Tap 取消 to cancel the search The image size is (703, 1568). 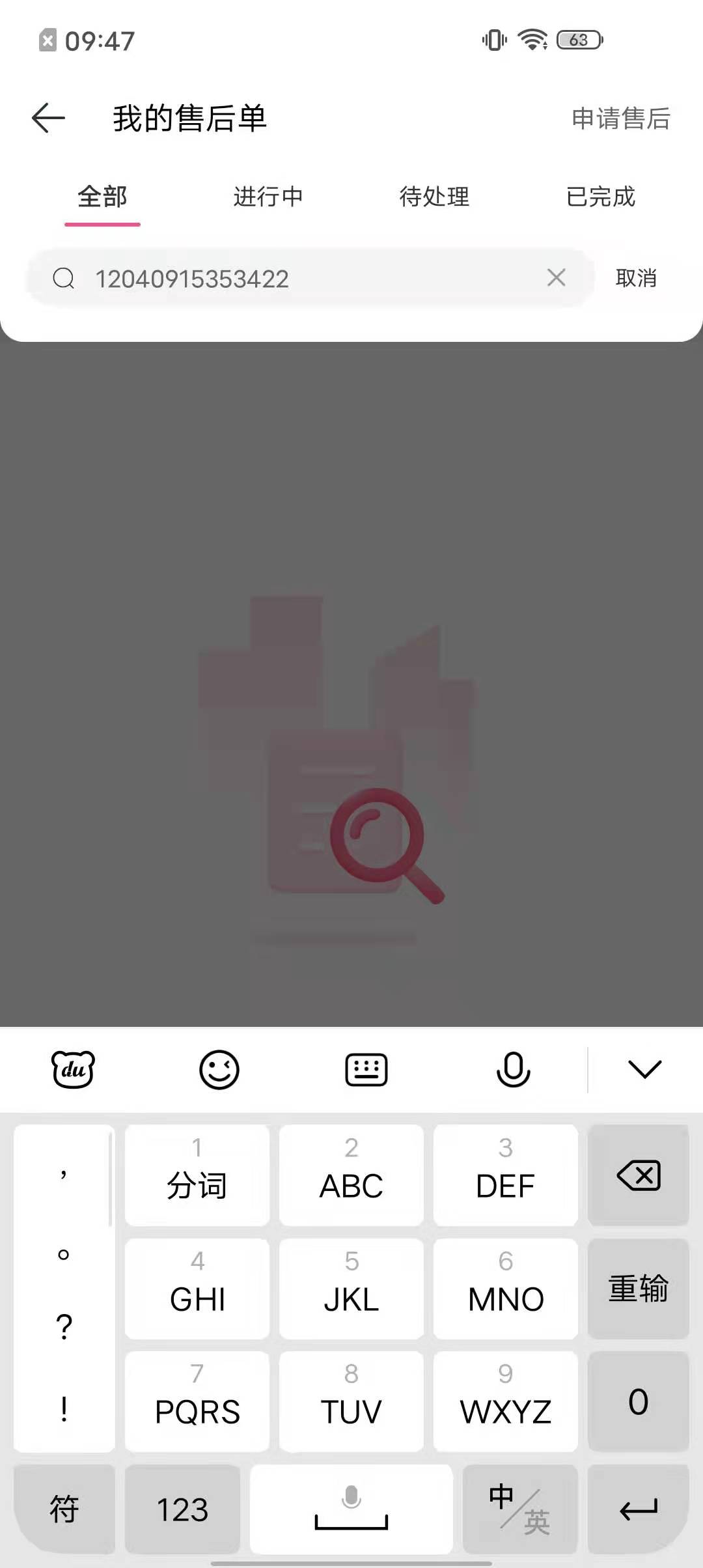[x=636, y=278]
